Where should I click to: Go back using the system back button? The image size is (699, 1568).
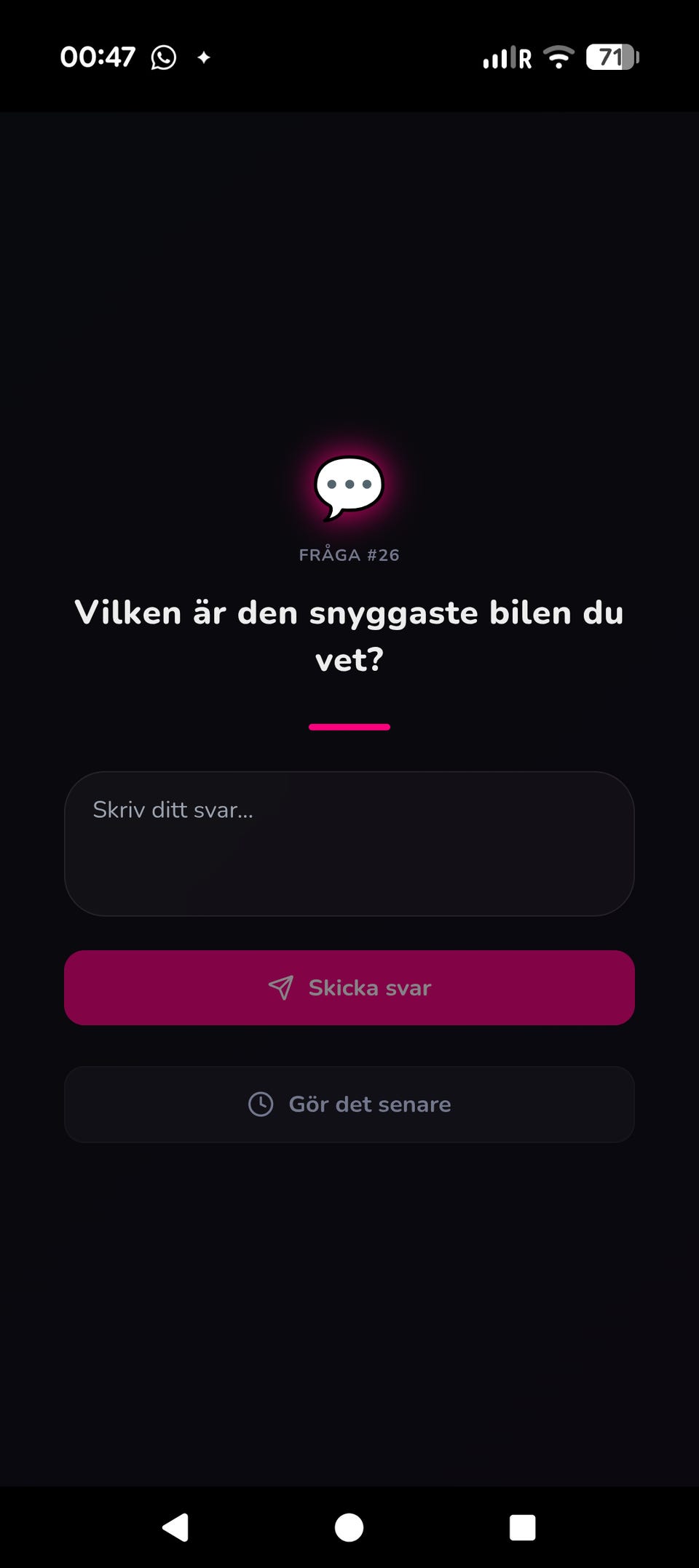175,1527
